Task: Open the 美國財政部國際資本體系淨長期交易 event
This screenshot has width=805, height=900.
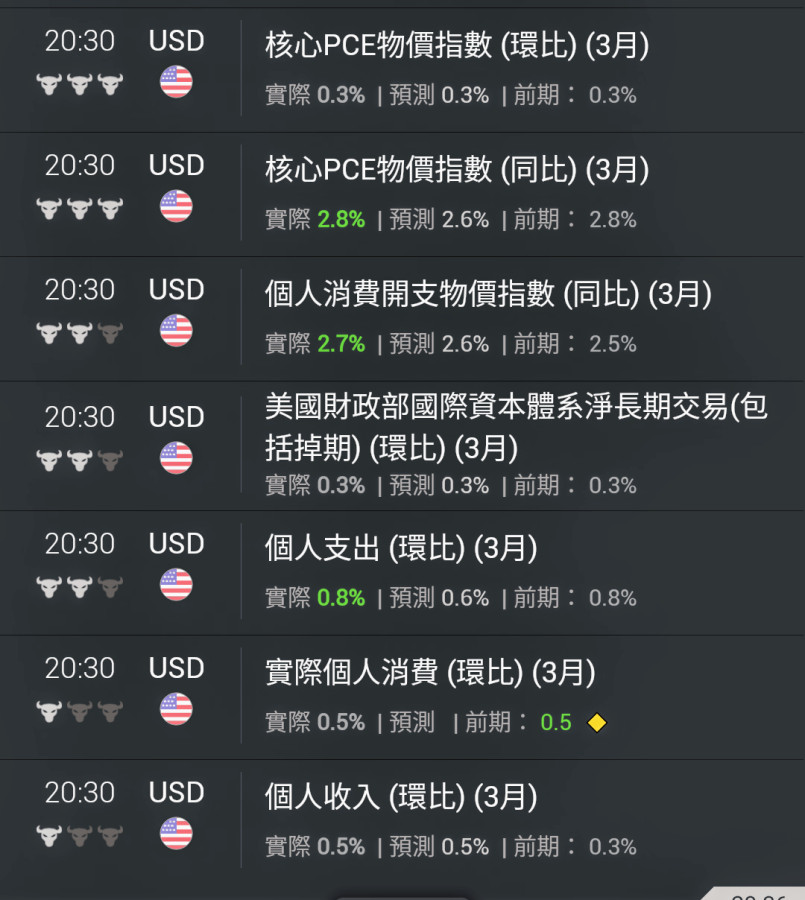Action: [515, 427]
